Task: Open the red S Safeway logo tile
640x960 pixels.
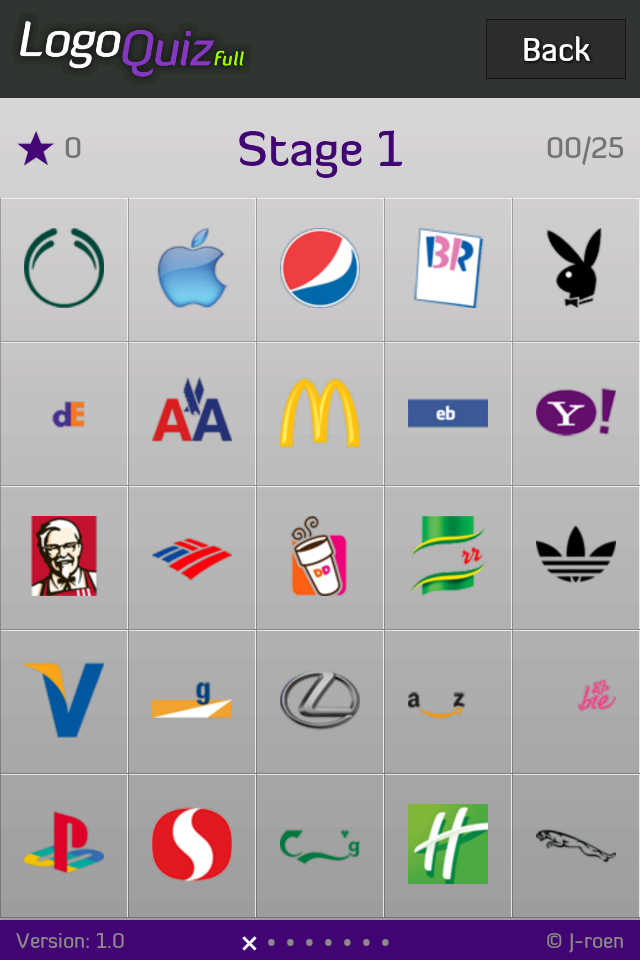Action: pyautogui.click(x=192, y=844)
